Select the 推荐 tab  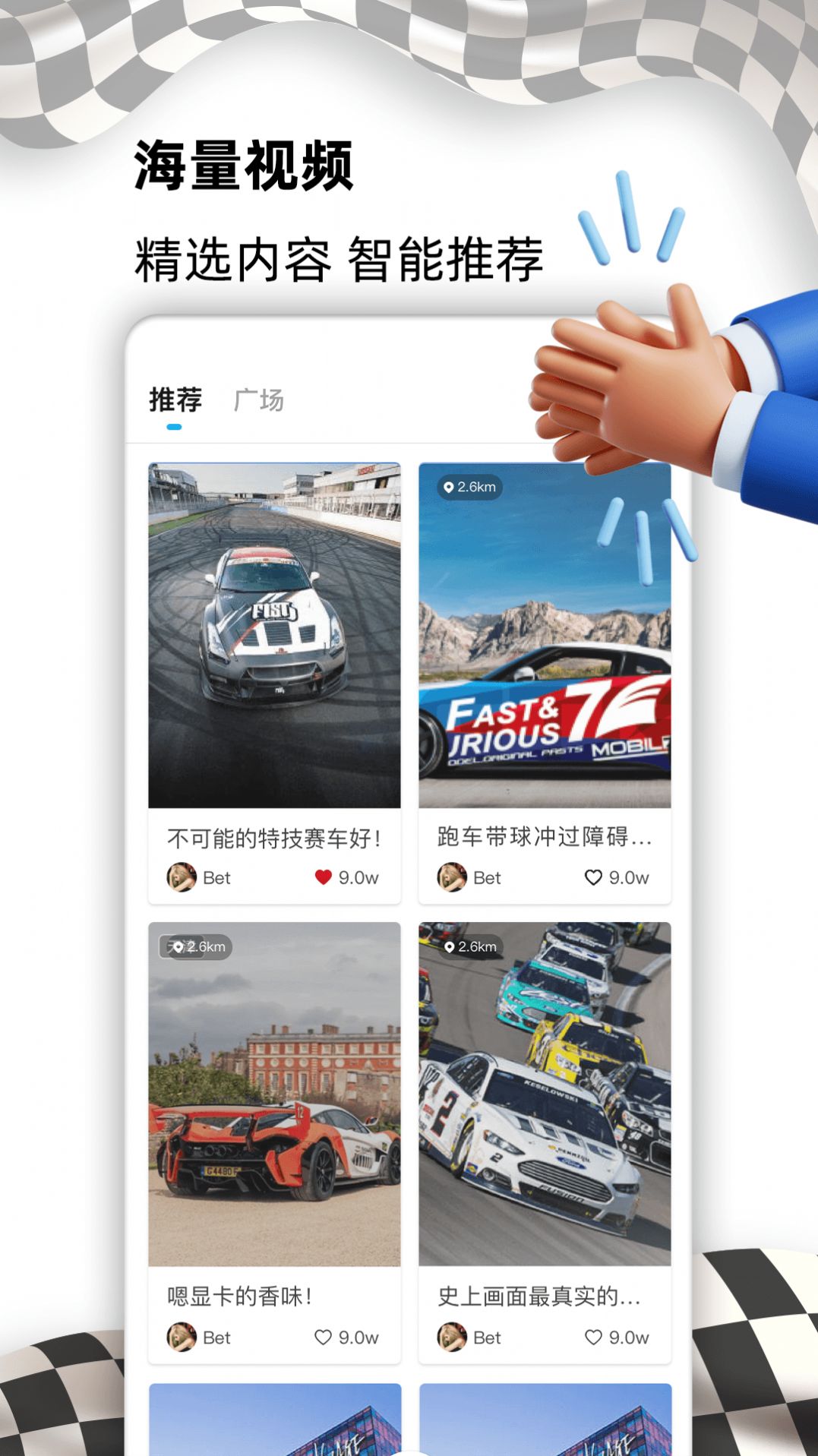click(175, 400)
